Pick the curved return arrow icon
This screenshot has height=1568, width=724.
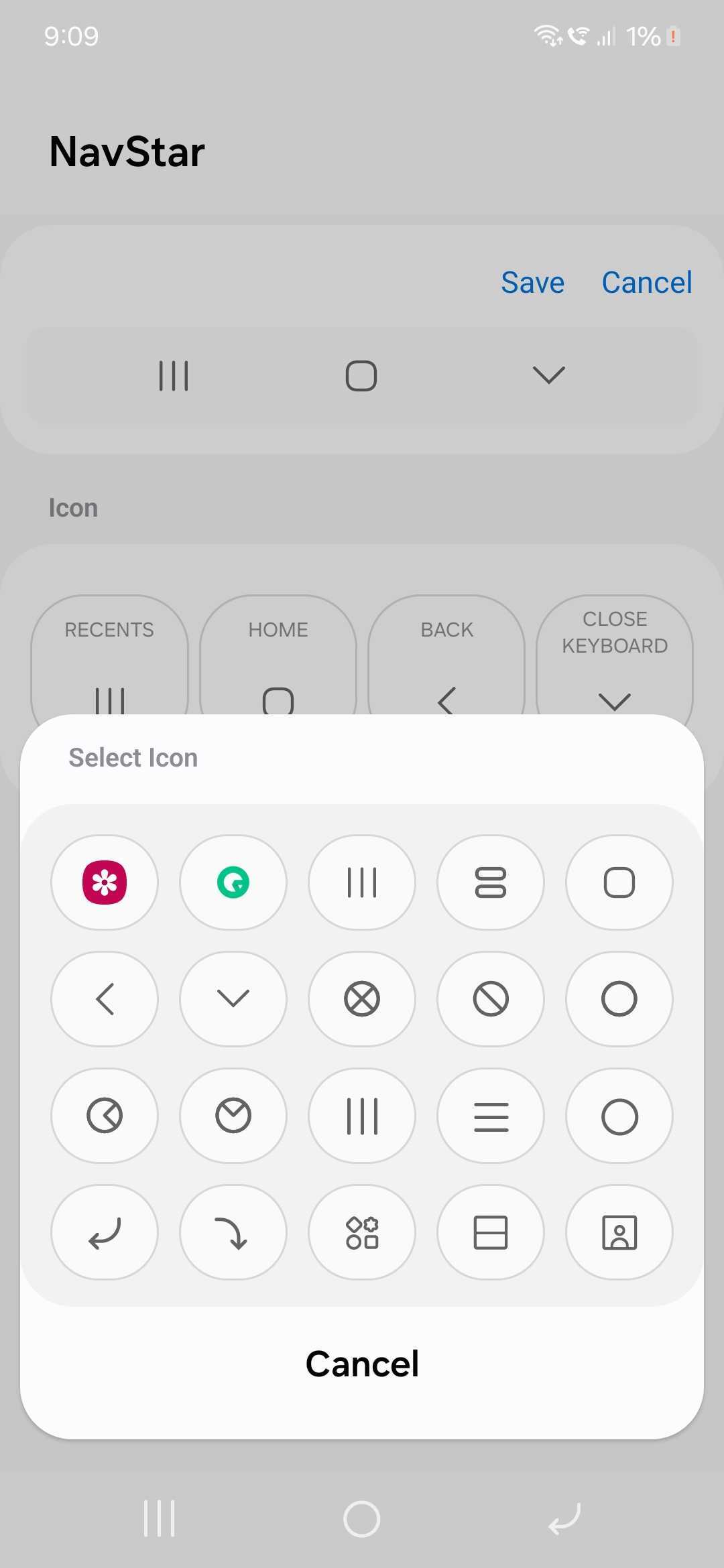pos(105,1232)
